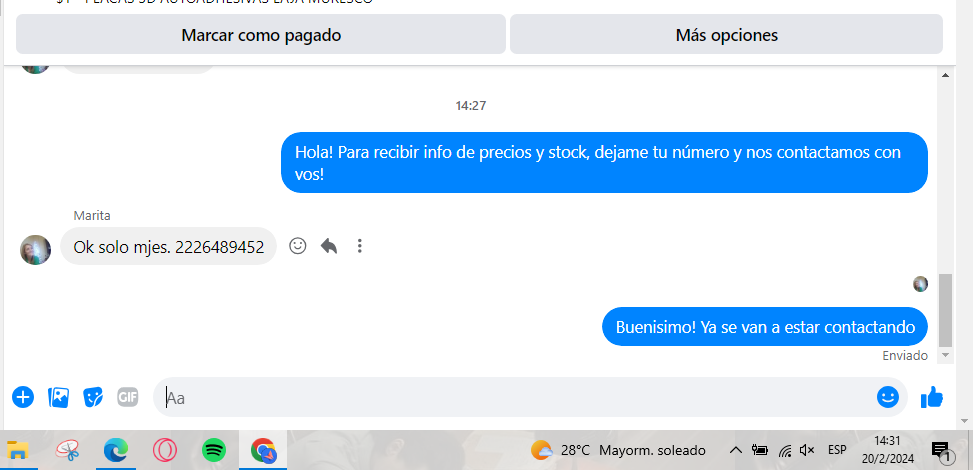Open more options for Marita's message
This screenshot has width=973, height=470.
360,246
